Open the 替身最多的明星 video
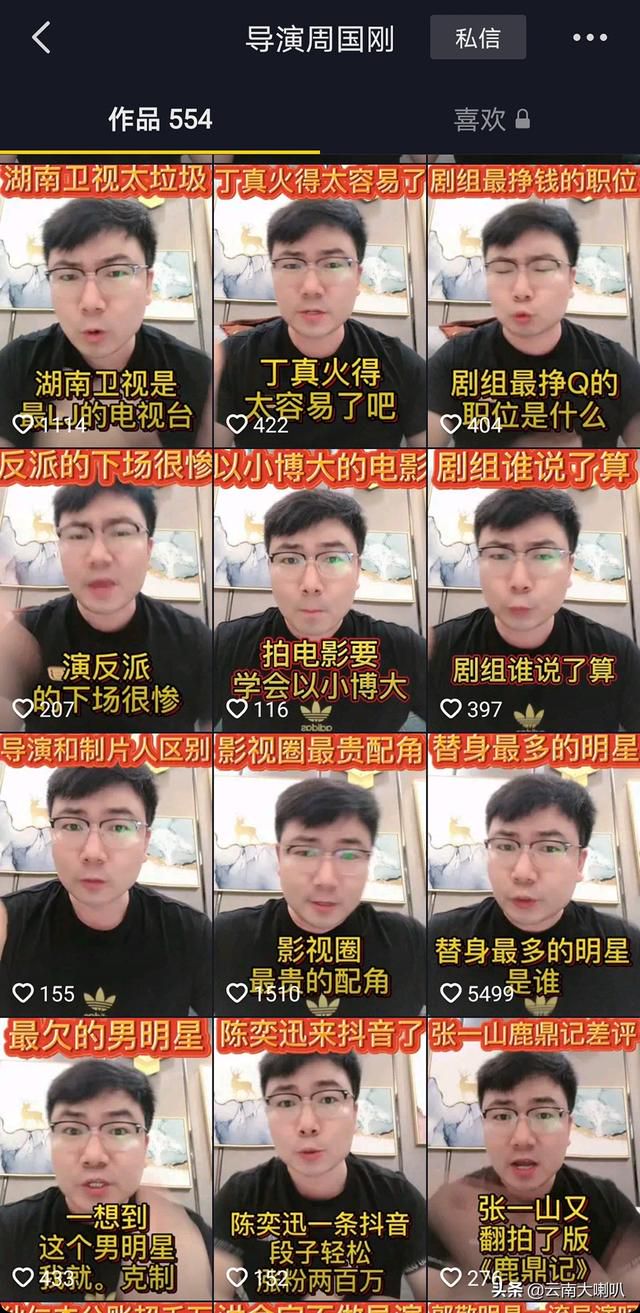Image resolution: width=640 pixels, height=1313 pixels. (534, 874)
